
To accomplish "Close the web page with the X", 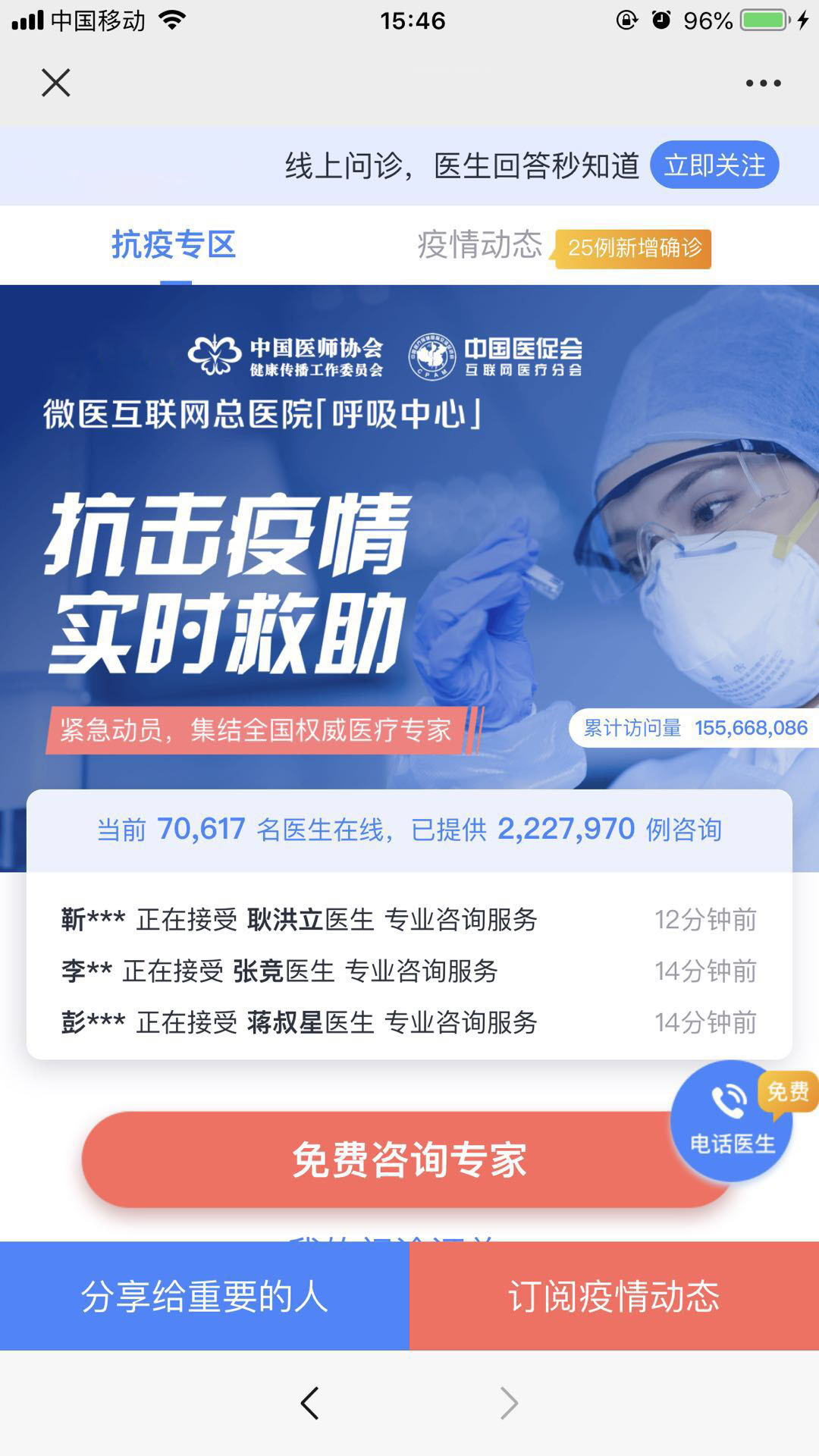I will 55,83.
